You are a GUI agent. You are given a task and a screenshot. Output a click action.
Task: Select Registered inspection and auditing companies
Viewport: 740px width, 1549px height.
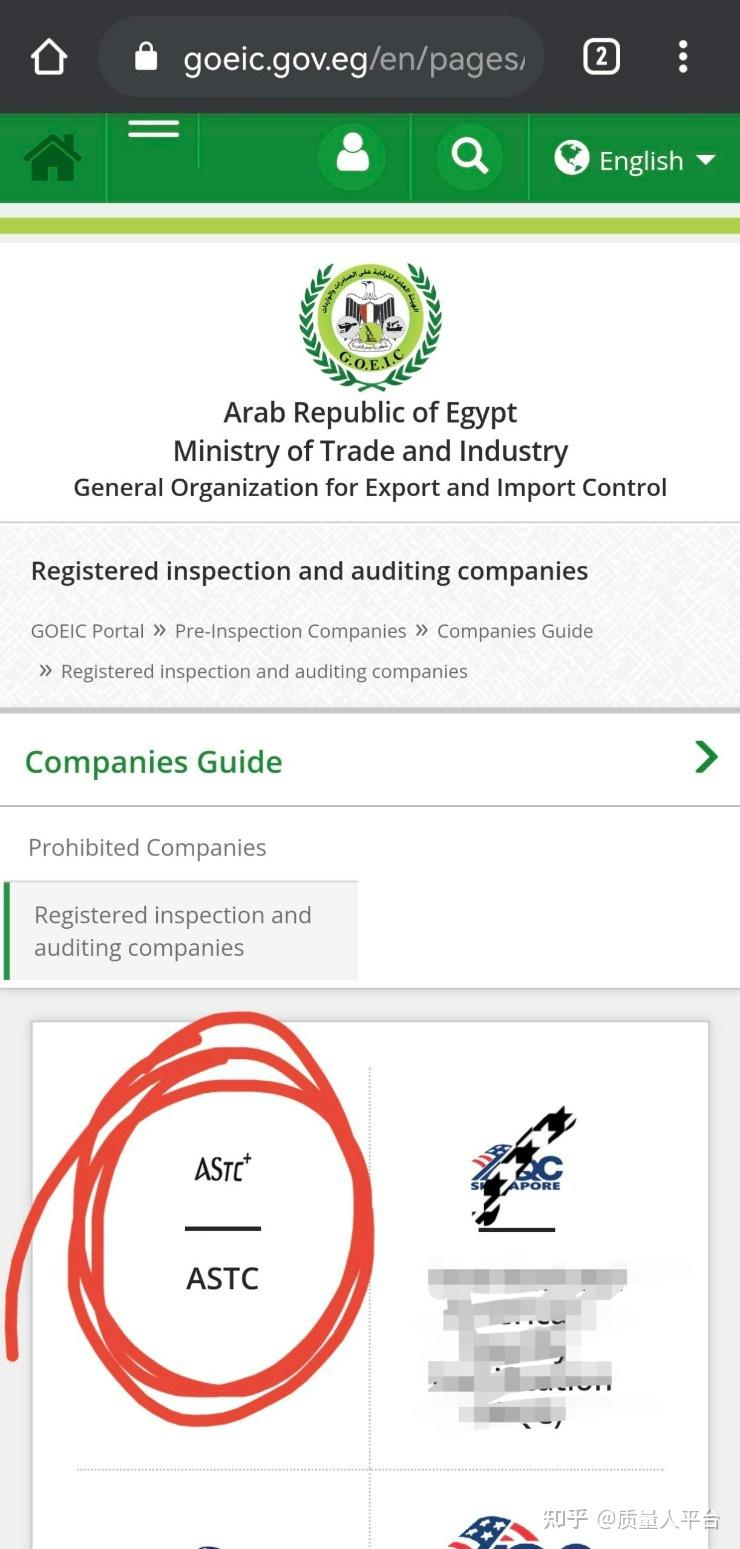(x=173, y=931)
